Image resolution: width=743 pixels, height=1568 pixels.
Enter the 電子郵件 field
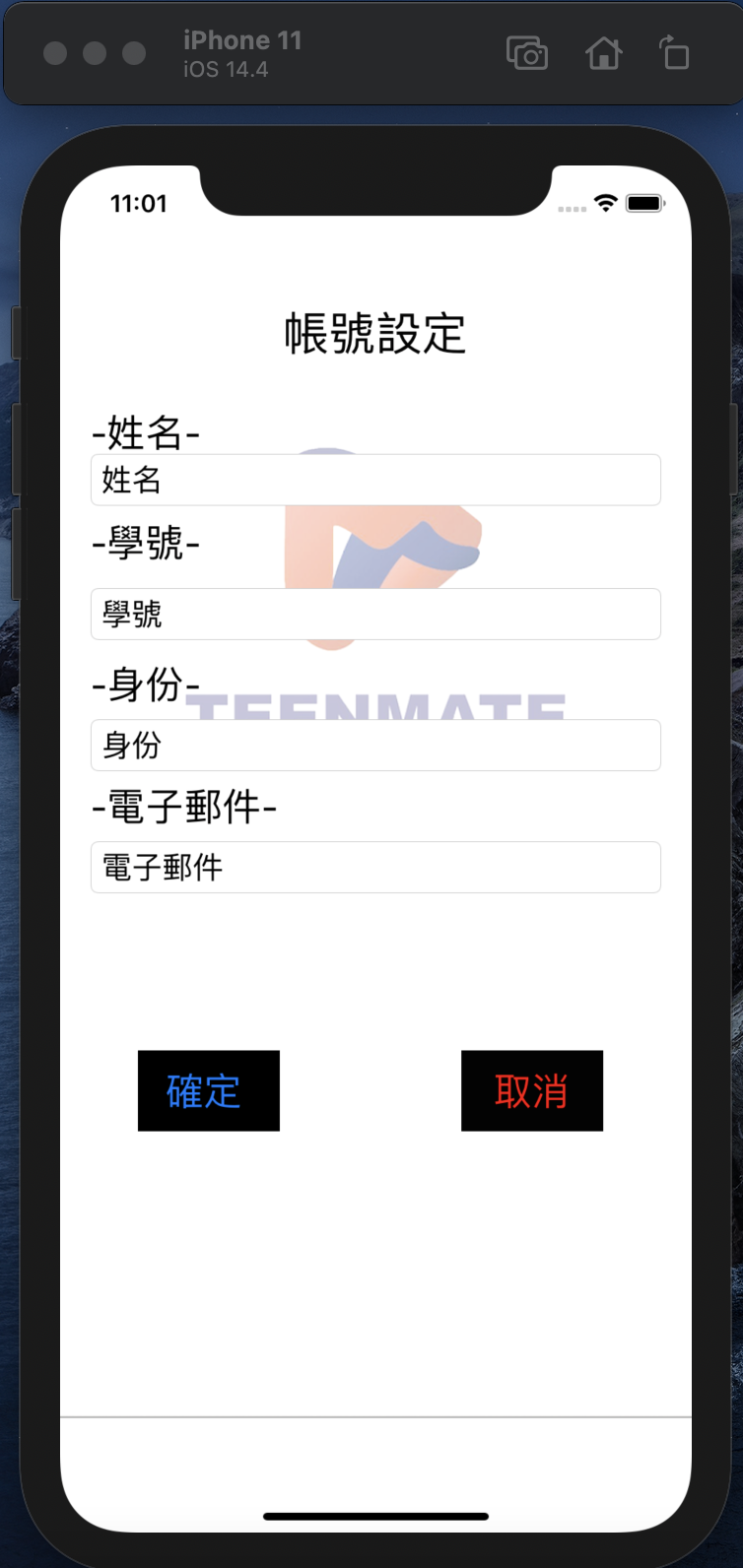375,867
